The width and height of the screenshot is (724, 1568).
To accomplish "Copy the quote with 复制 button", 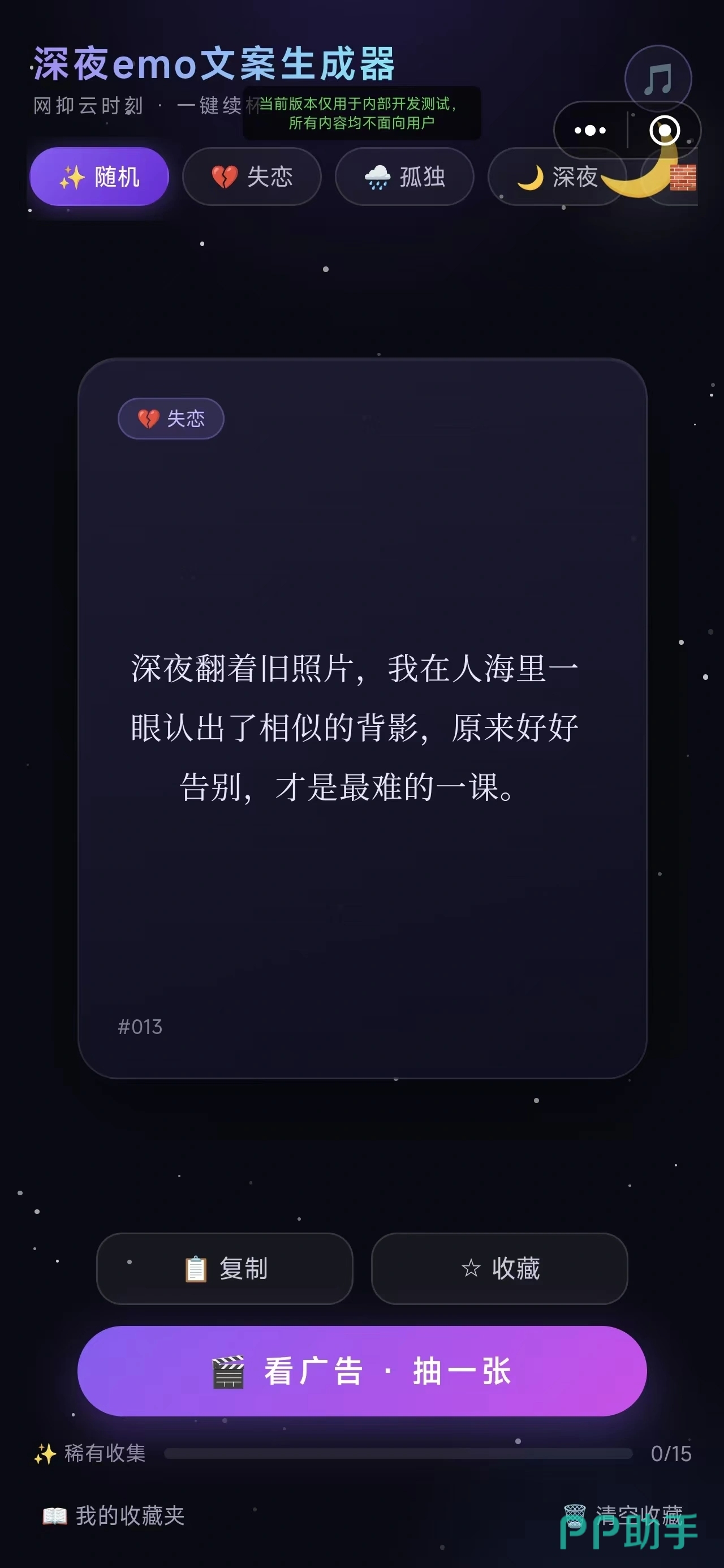I will click(x=225, y=1269).
